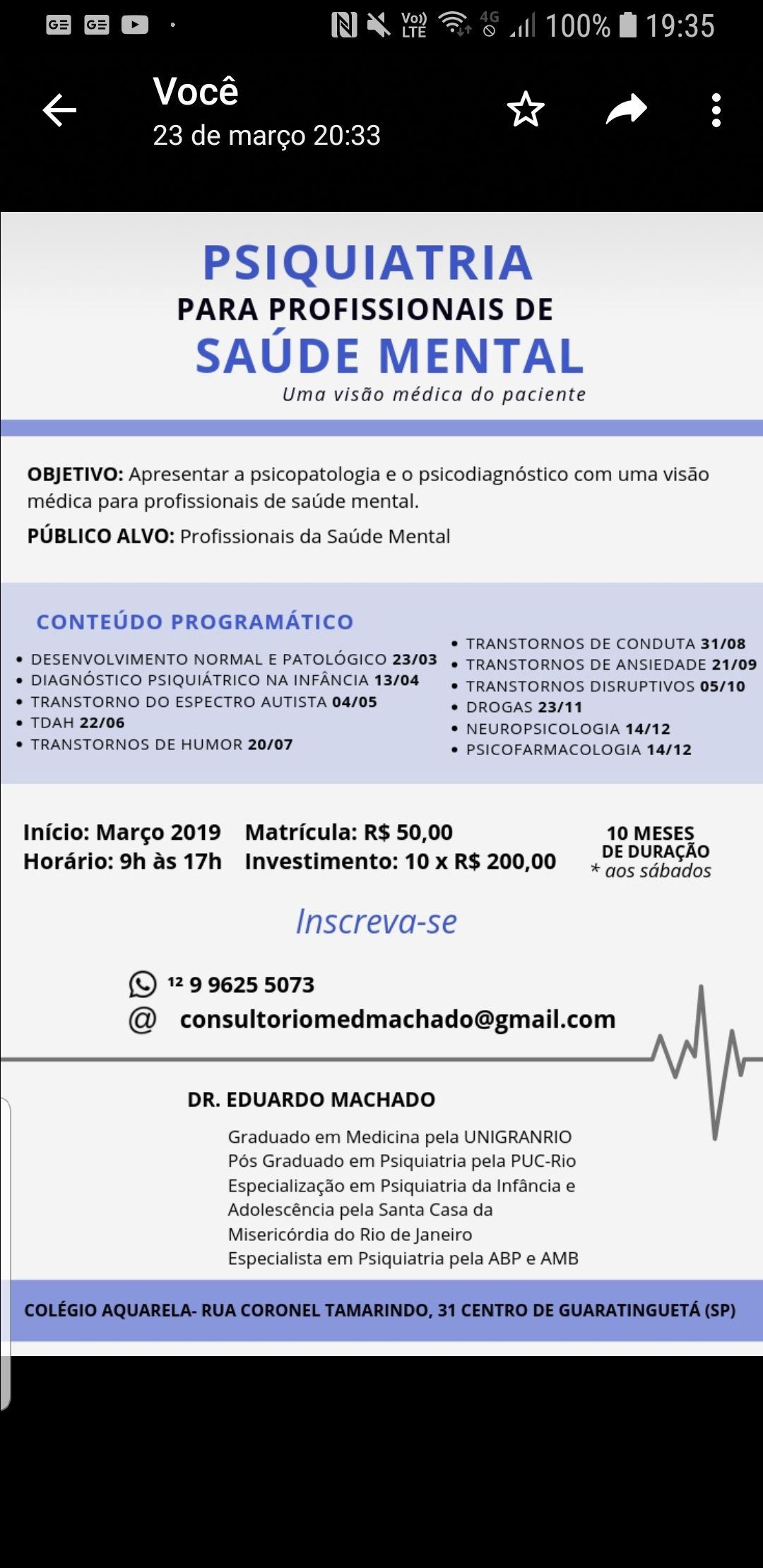Tap the first GE notification icon

pos(60,25)
